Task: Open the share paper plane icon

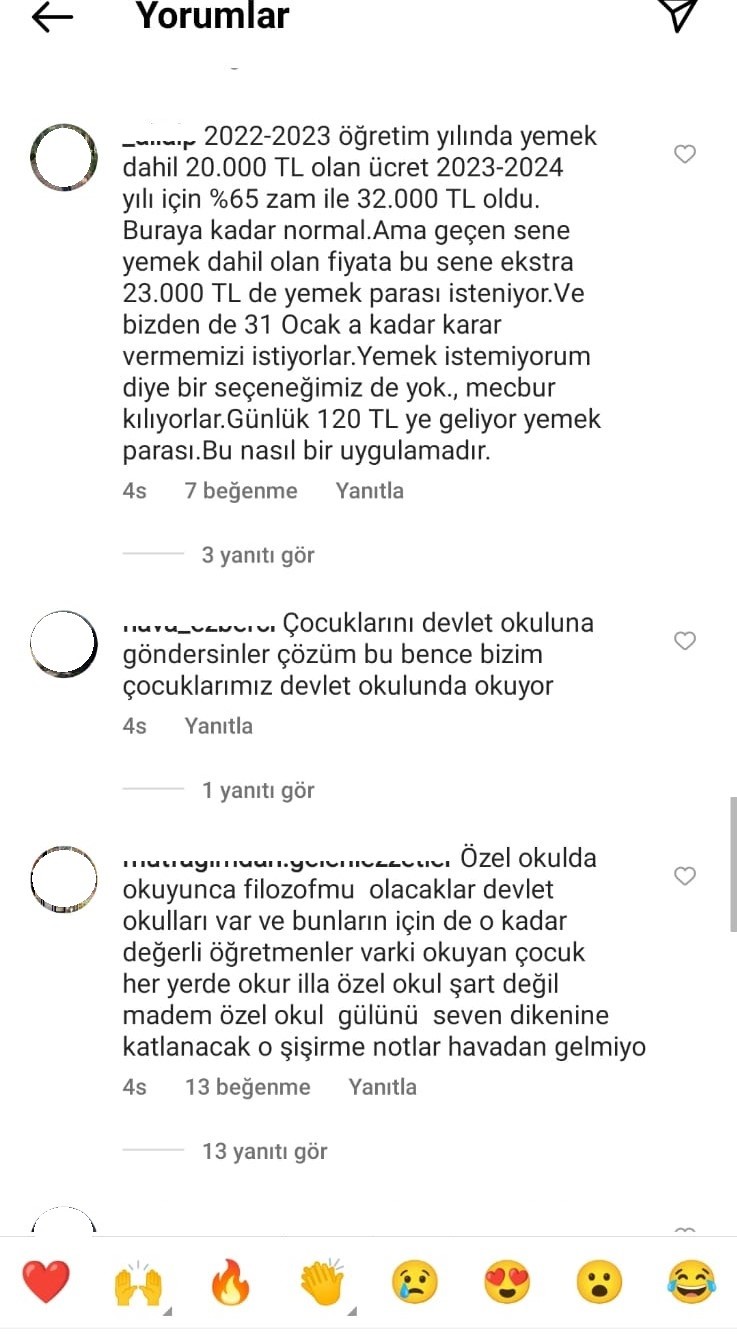Action: point(678,15)
